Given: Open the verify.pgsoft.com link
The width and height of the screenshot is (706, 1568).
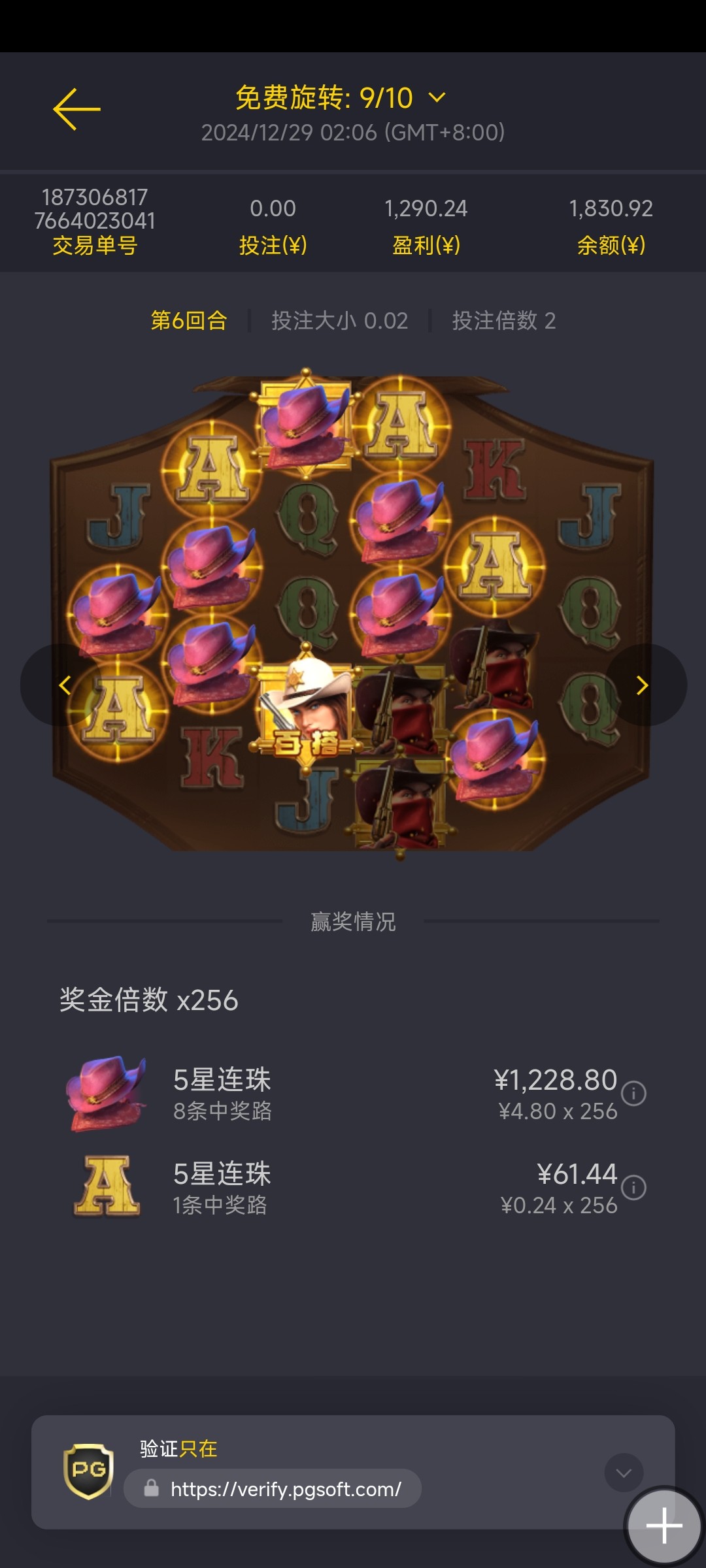Looking at the screenshot, I should 286,1489.
